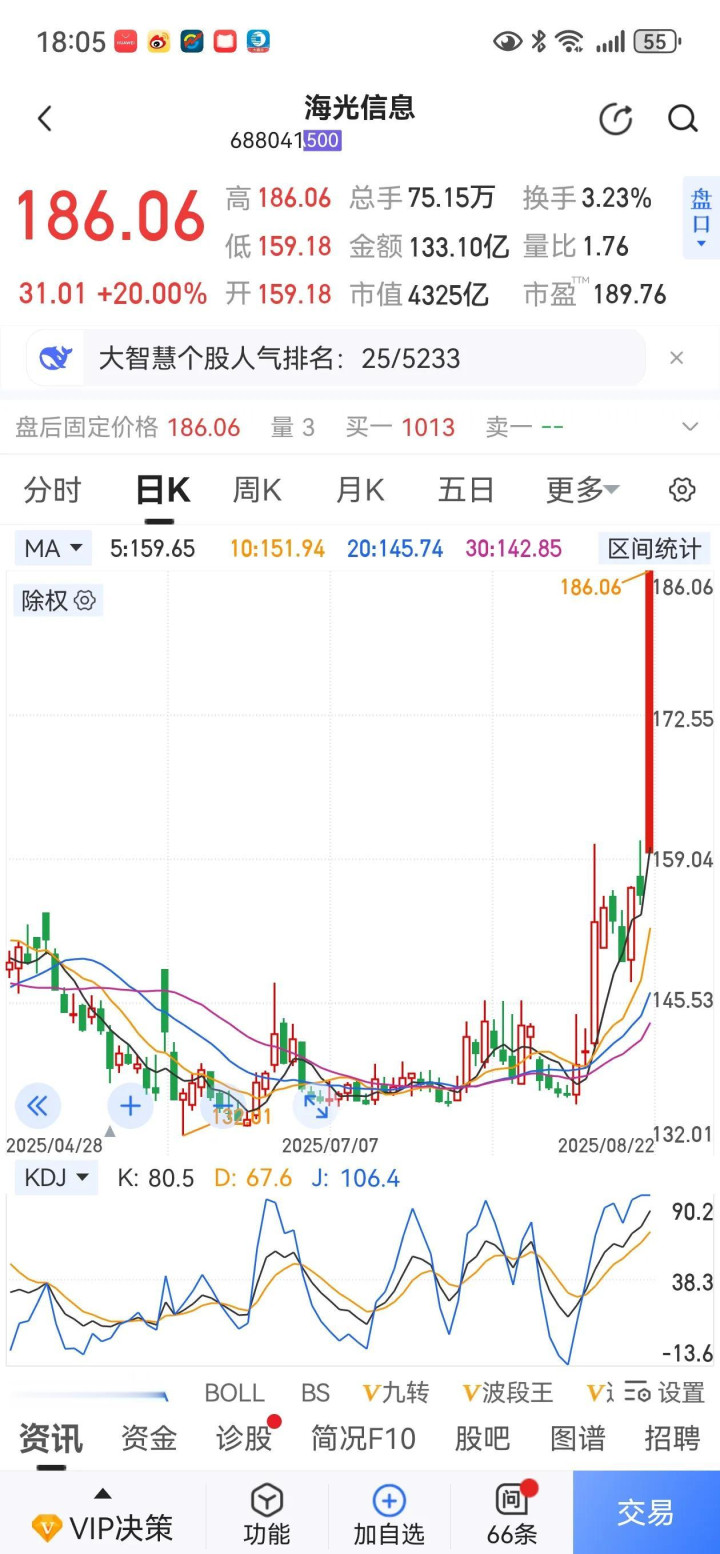Dismiss the 大智慧个股人气排名 banner

(x=677, y=358)
